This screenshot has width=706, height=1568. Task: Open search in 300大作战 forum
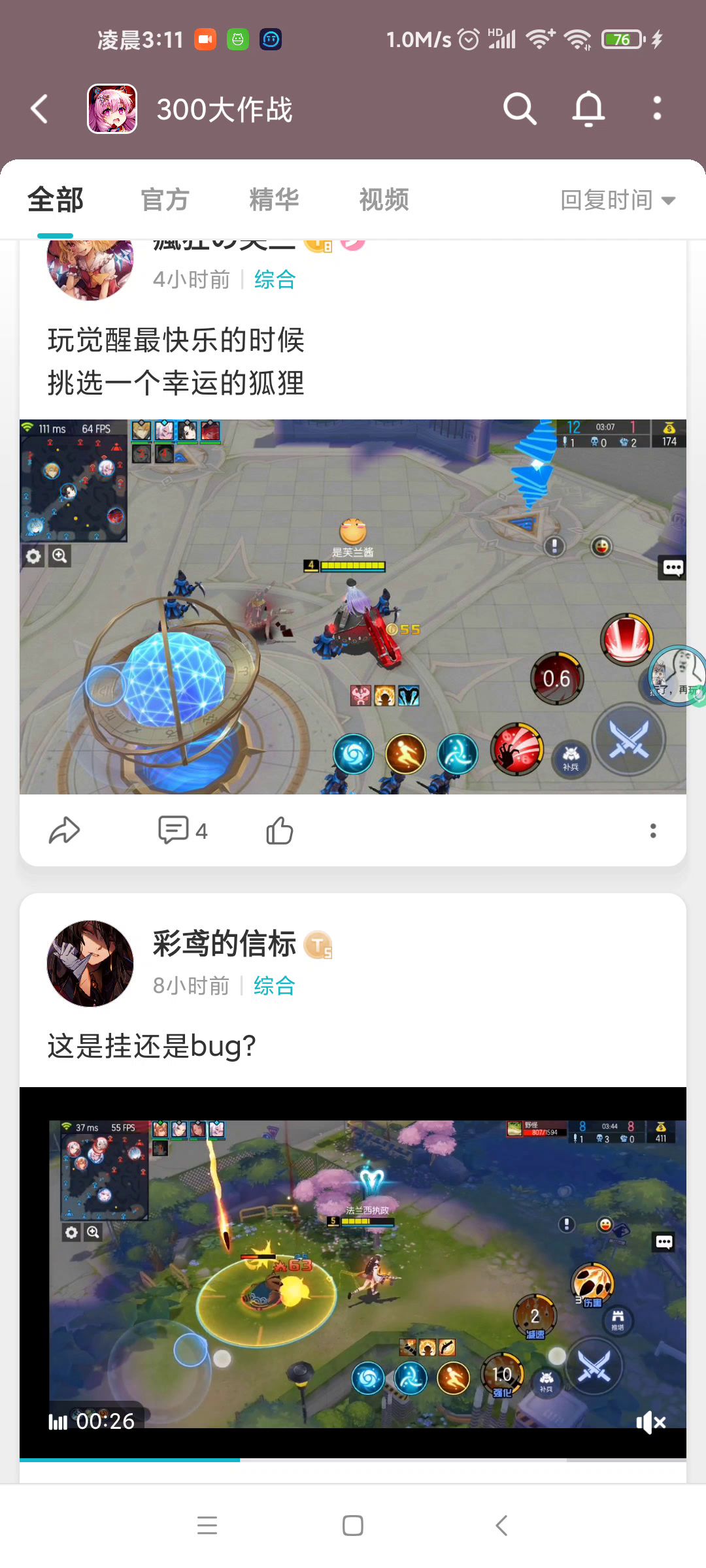click(x=520, y=109)
